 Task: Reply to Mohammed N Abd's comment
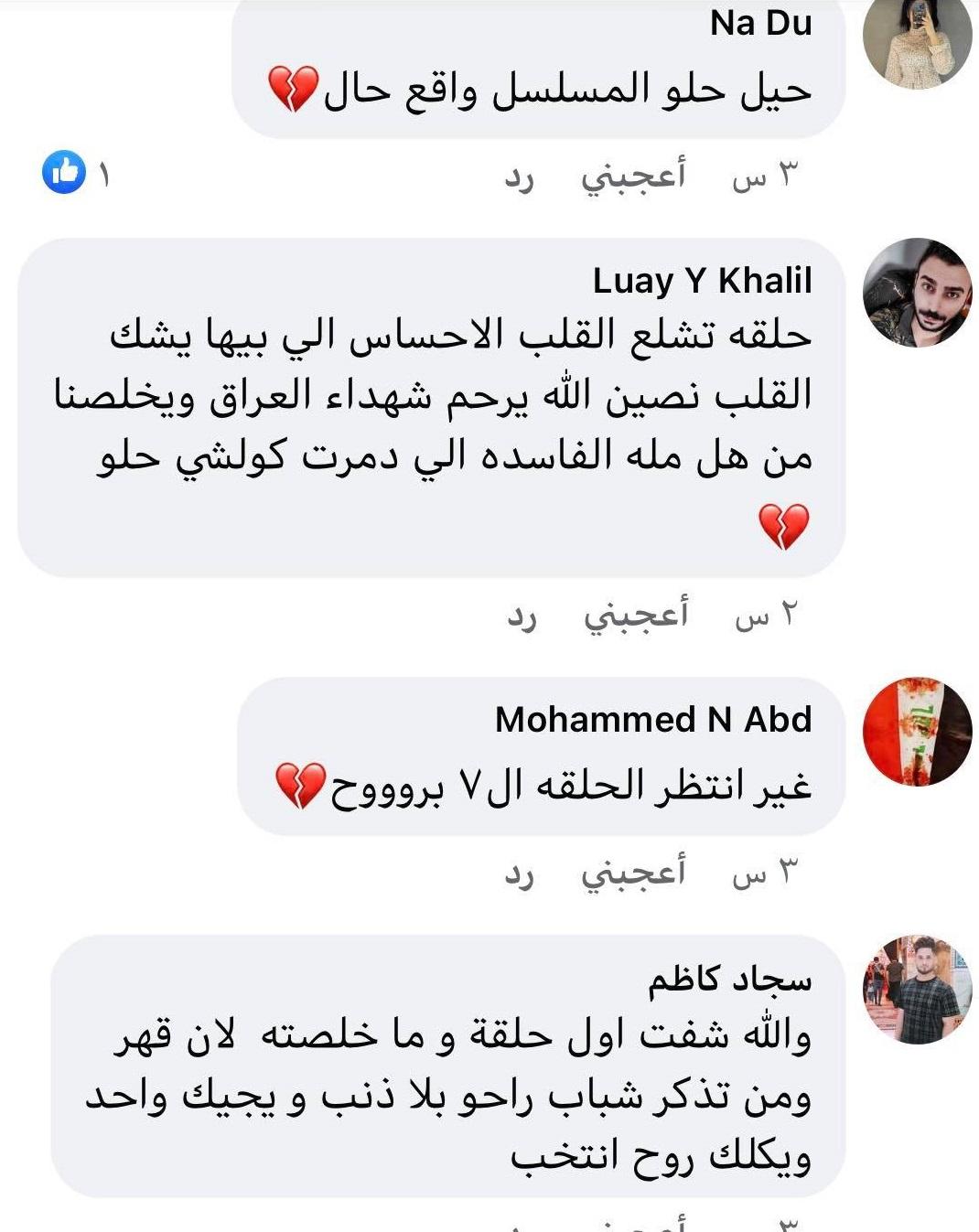pyautogui.click(x=519, y=873)
